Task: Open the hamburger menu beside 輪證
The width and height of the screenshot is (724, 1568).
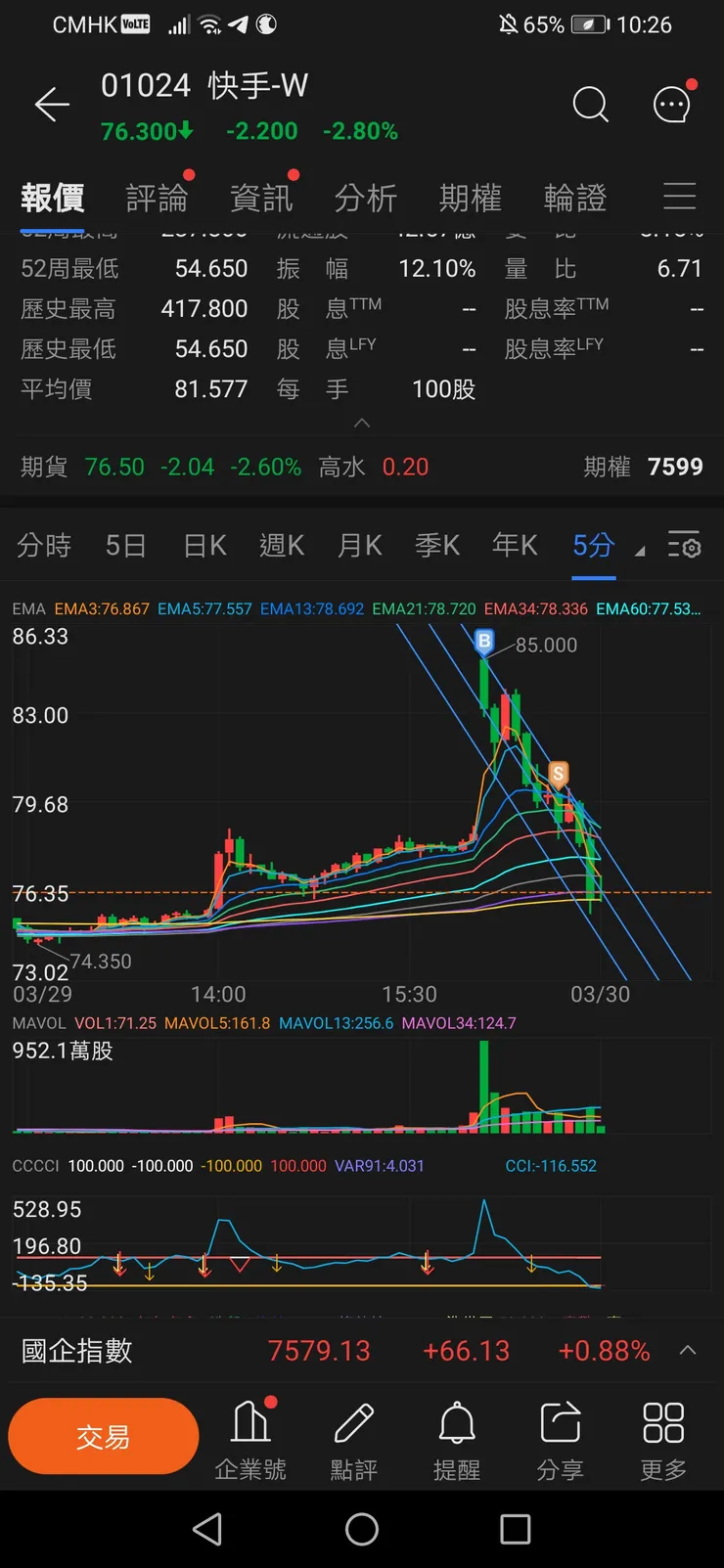Action: (680, 196)
